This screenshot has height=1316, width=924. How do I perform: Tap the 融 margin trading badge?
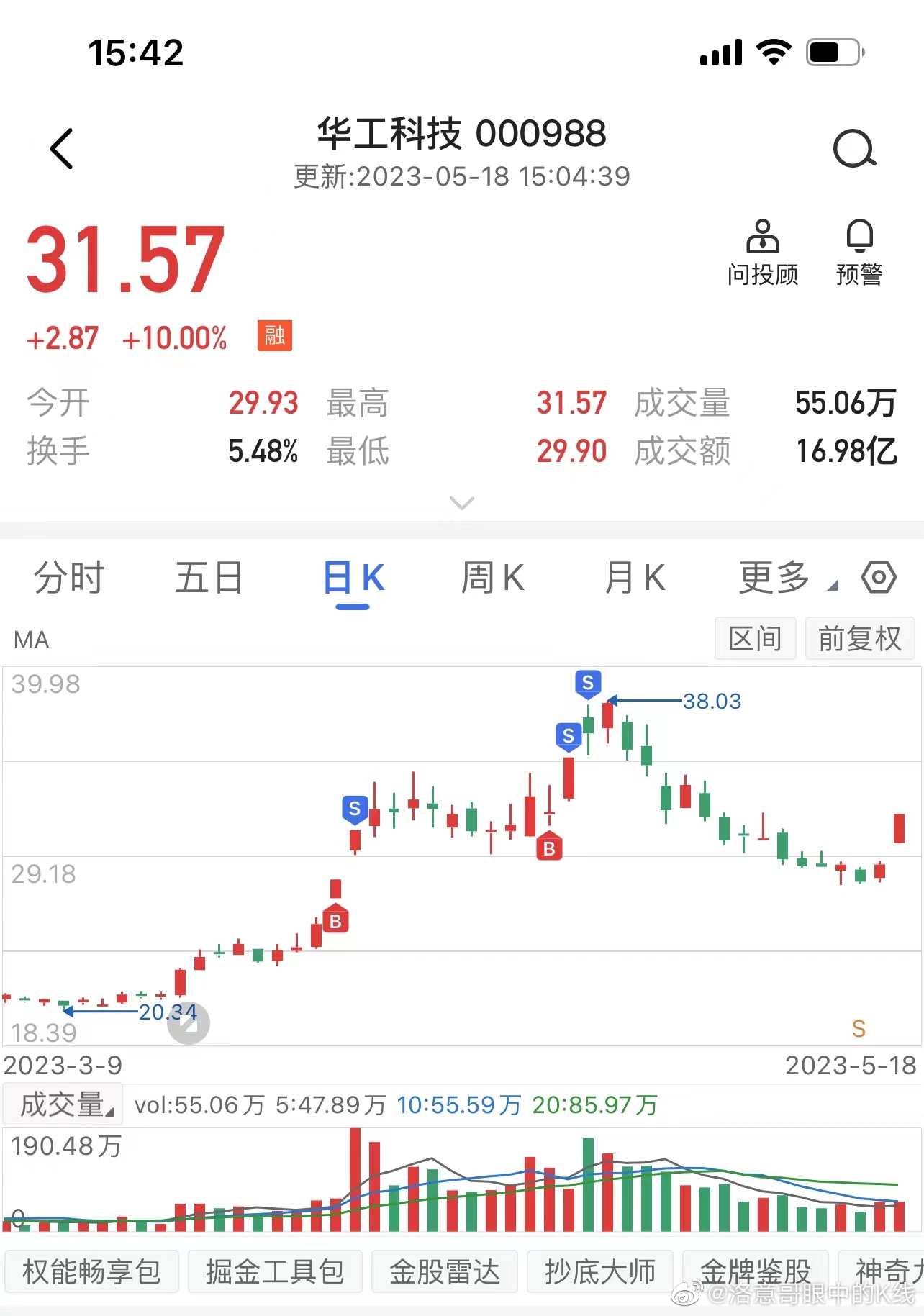tap(274, 335)
